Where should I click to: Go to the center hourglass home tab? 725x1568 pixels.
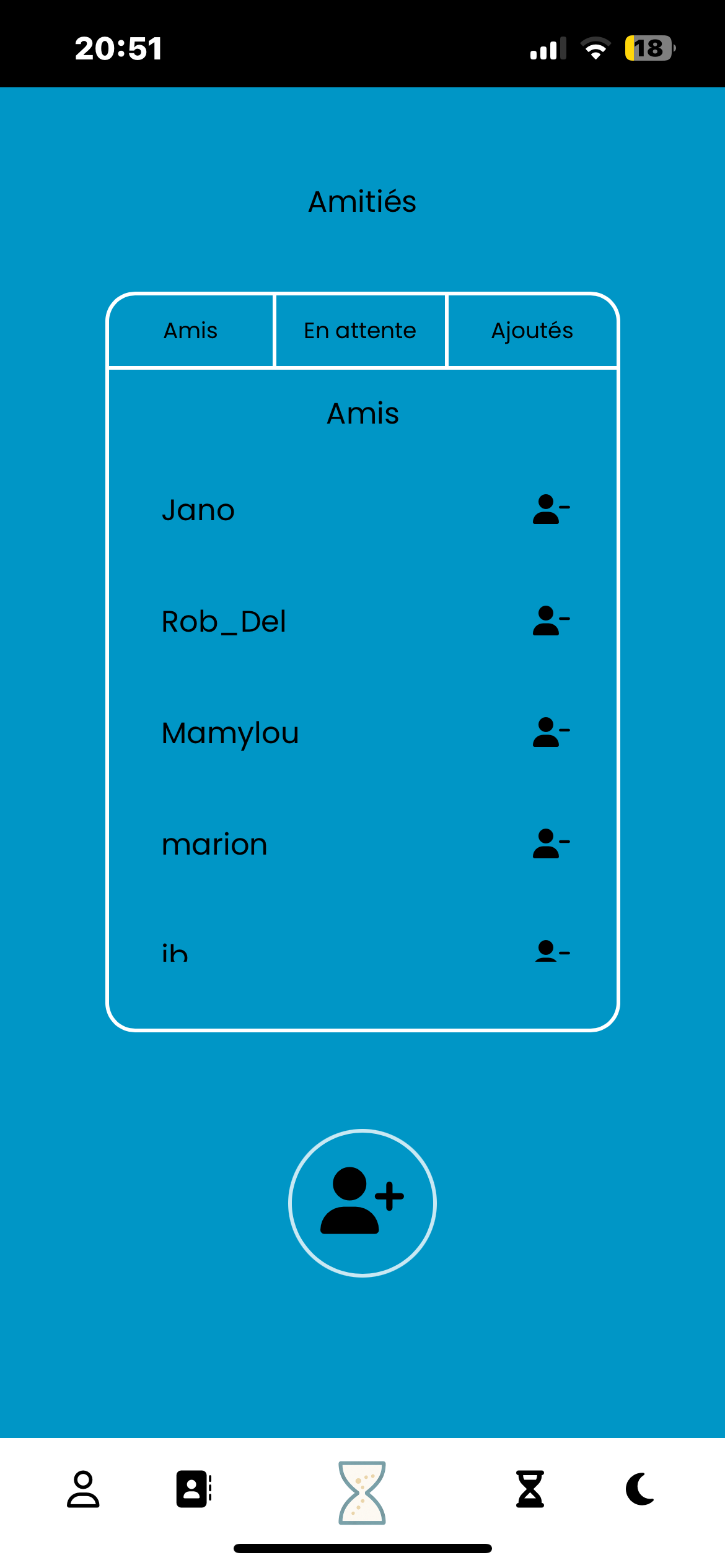[x=362, y=1492]
